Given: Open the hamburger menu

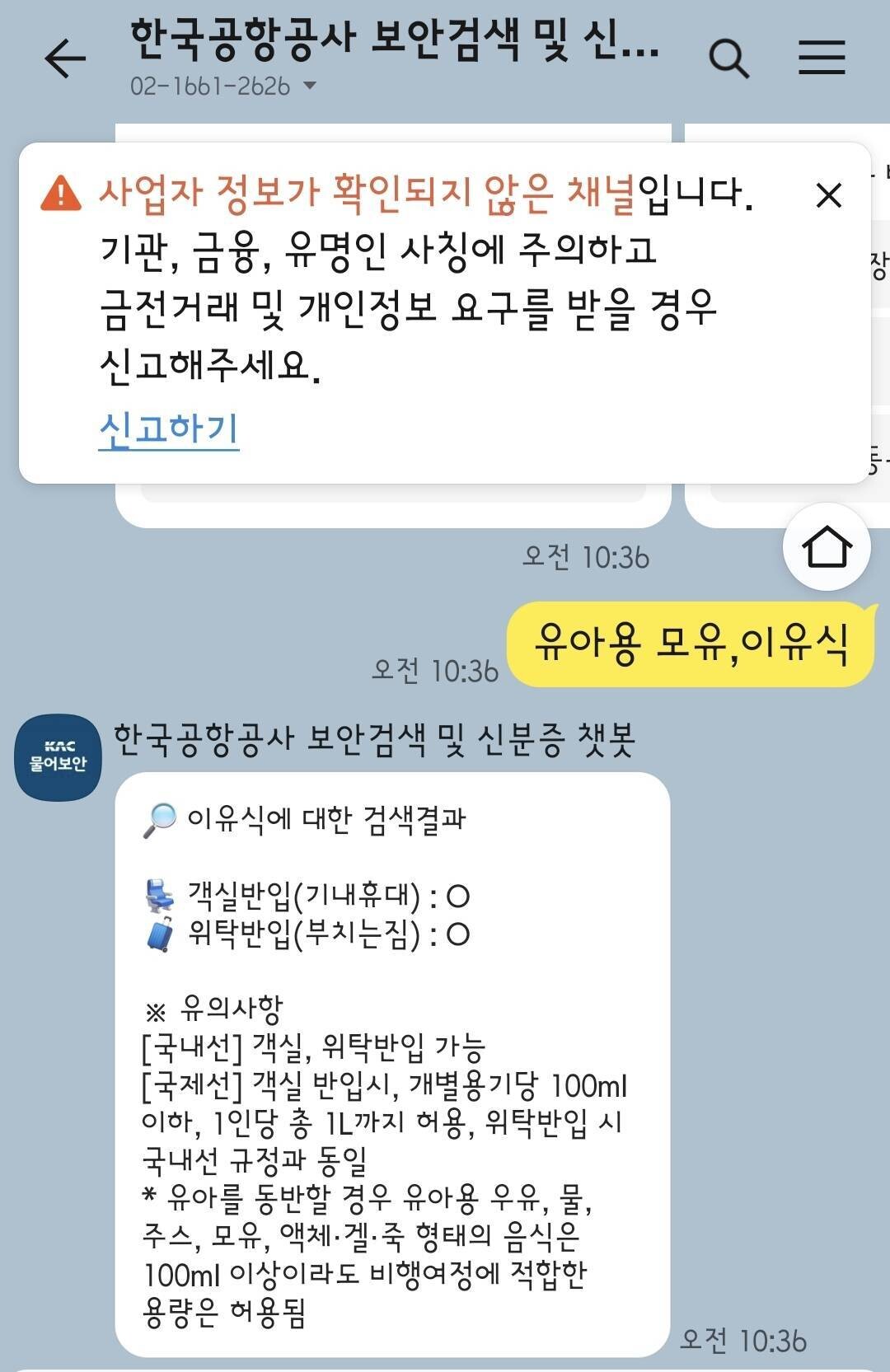Looking at the screenshot, I should click(820, 56).
